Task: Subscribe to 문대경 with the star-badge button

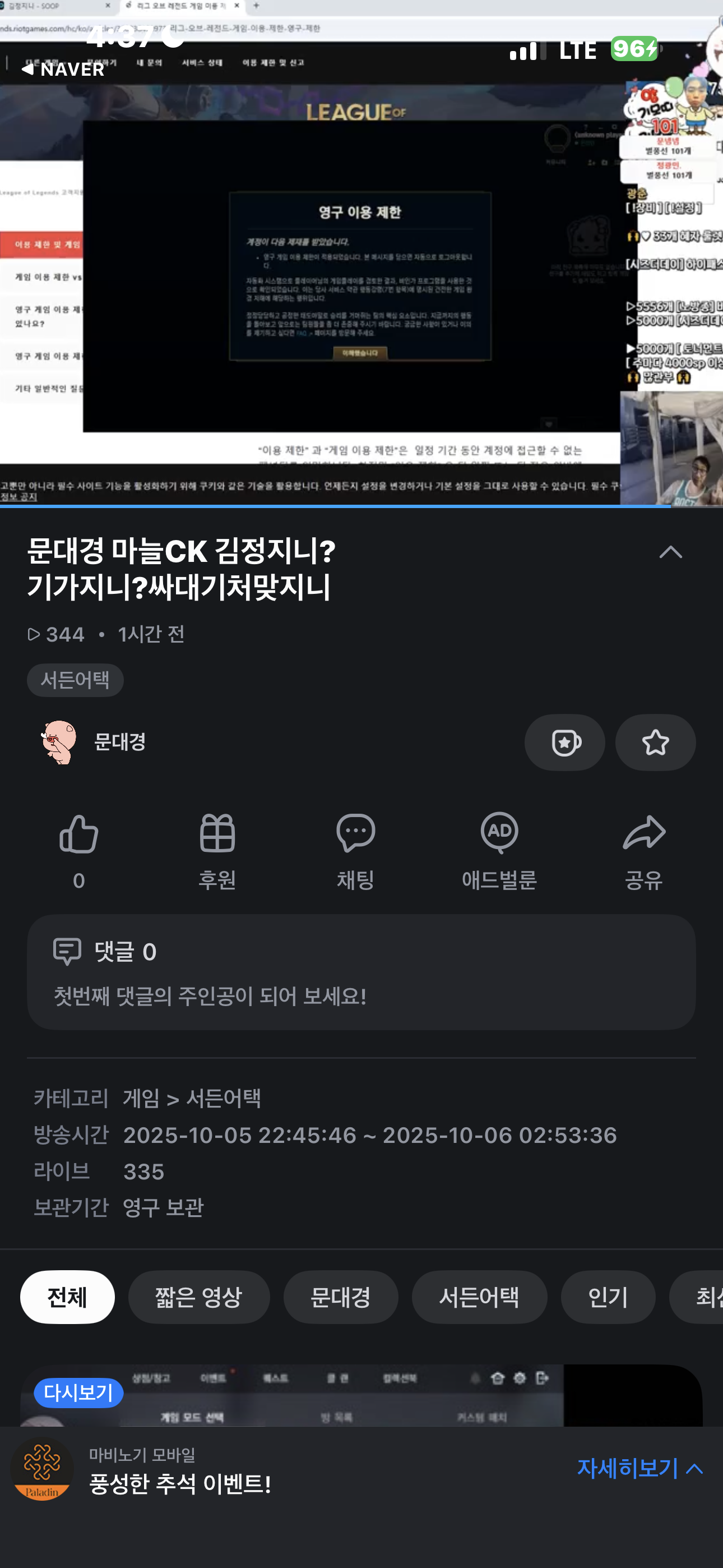Action: pos(564,742)
